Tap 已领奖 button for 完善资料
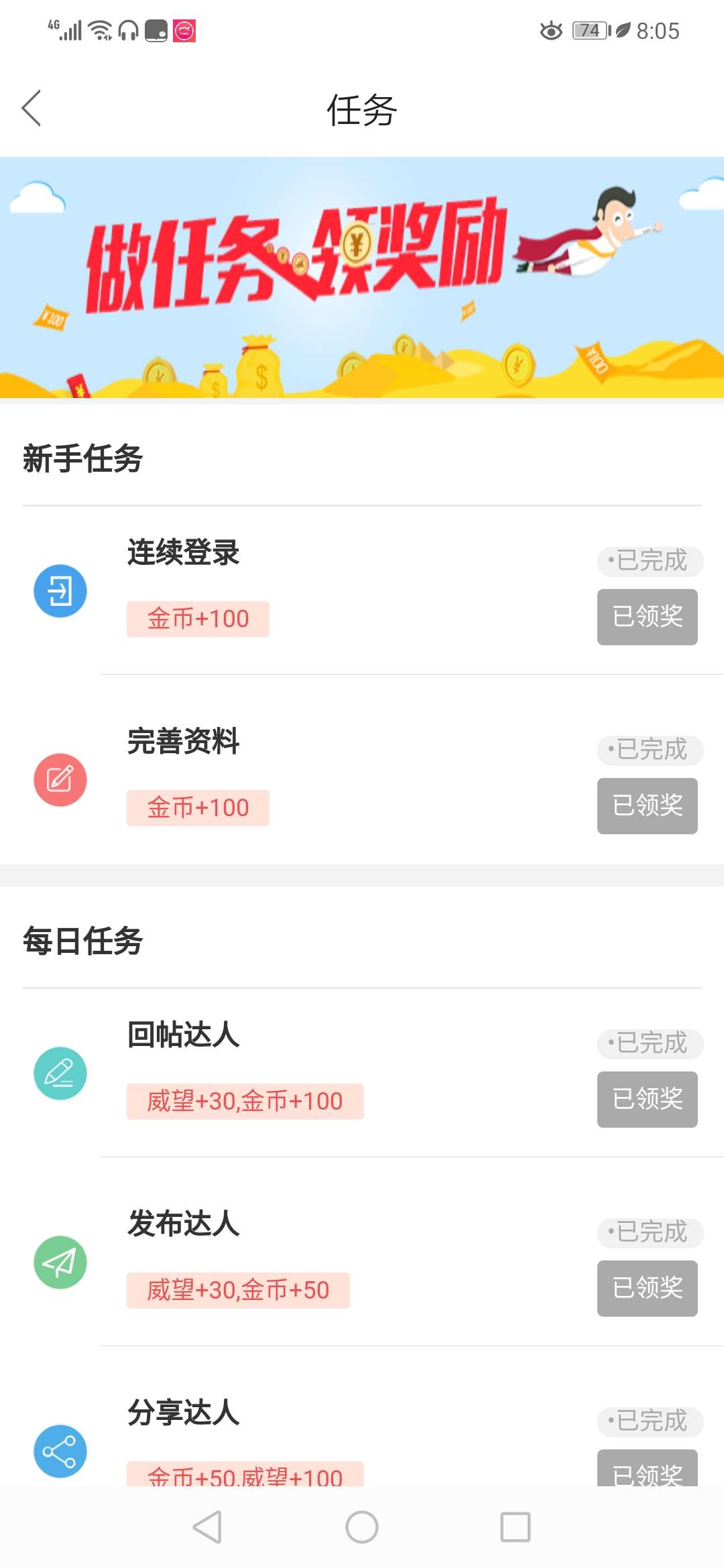Screen dimensions: 724x1568 [647, 806]
